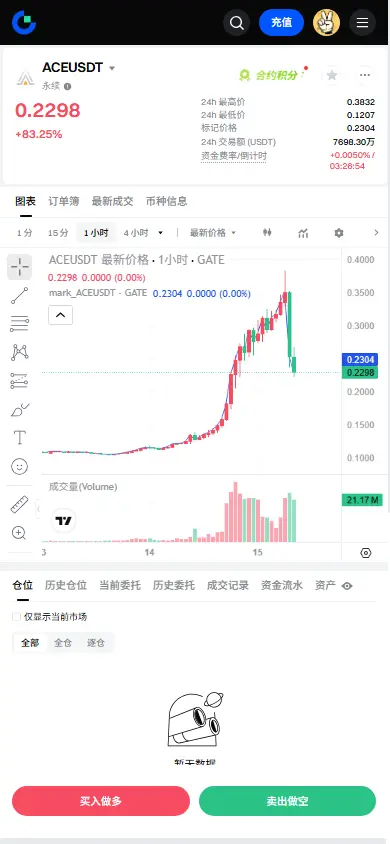Image resolution: width=390 pixels, height=844 pixels.
Task: Select the 逐仓 isolated margin filter
Action: [x=96, y=643]
